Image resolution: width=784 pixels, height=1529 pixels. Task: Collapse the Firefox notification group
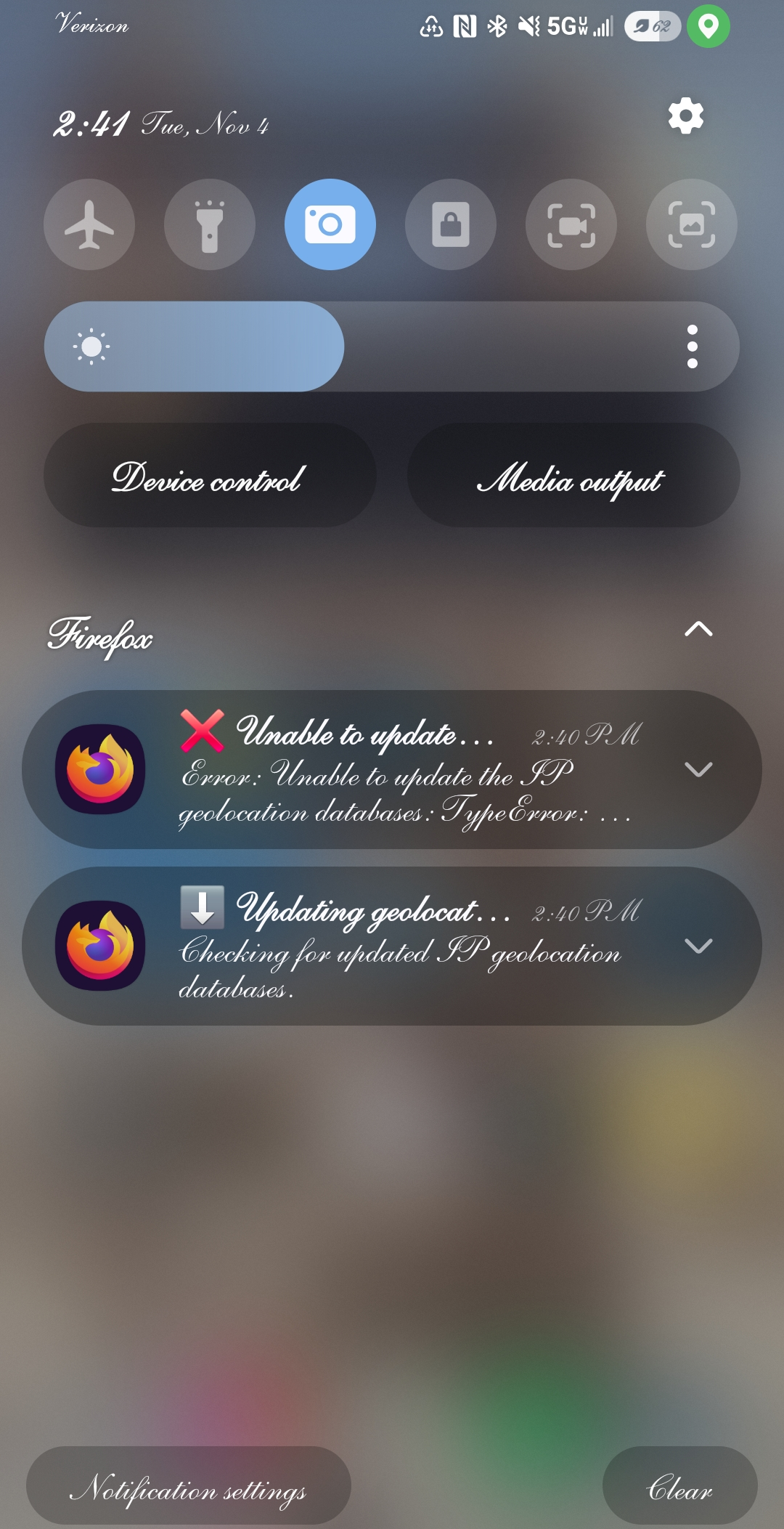(698, 629)
